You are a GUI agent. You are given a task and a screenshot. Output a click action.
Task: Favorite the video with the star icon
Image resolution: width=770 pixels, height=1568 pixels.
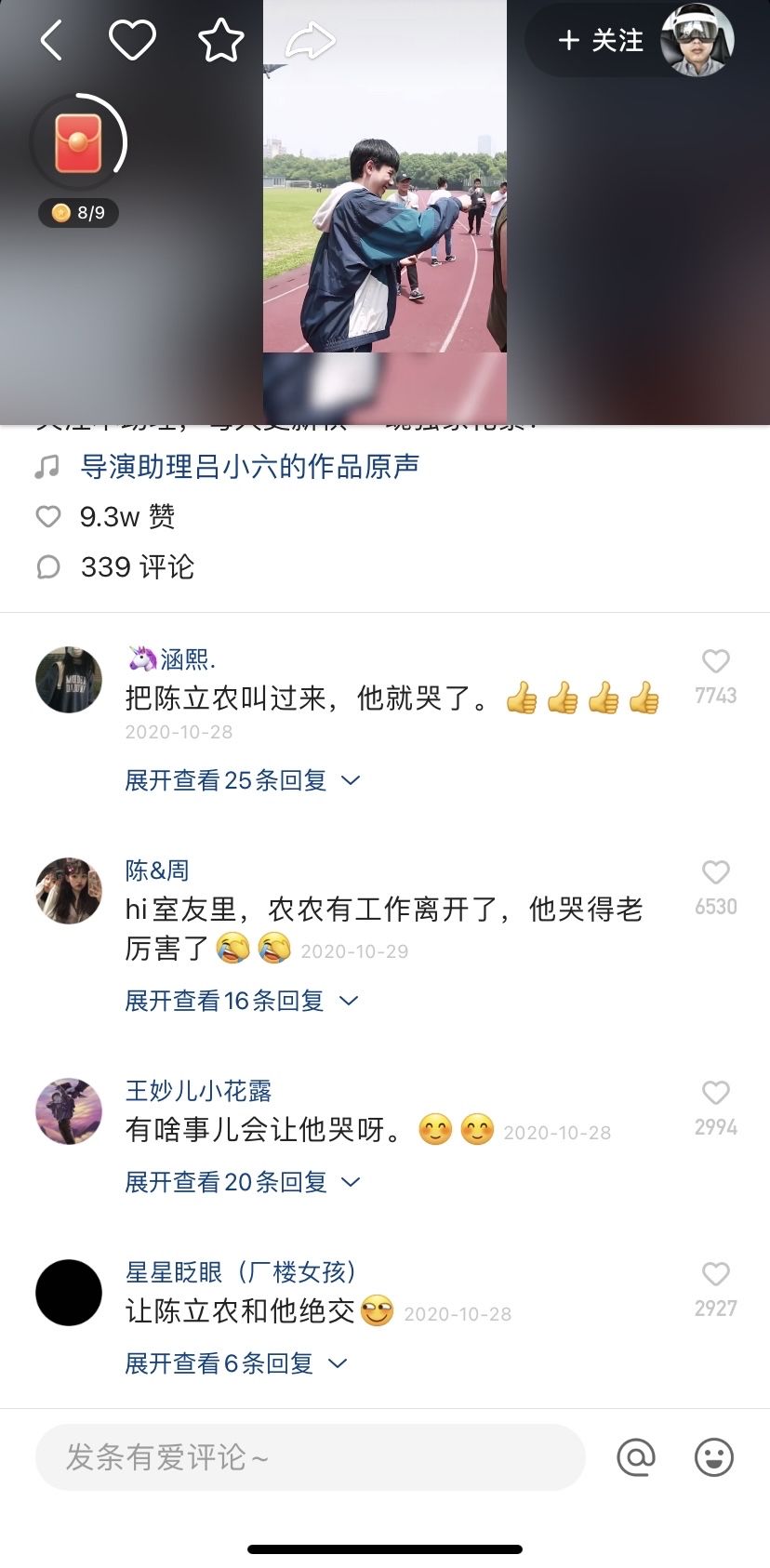(221, 41)
